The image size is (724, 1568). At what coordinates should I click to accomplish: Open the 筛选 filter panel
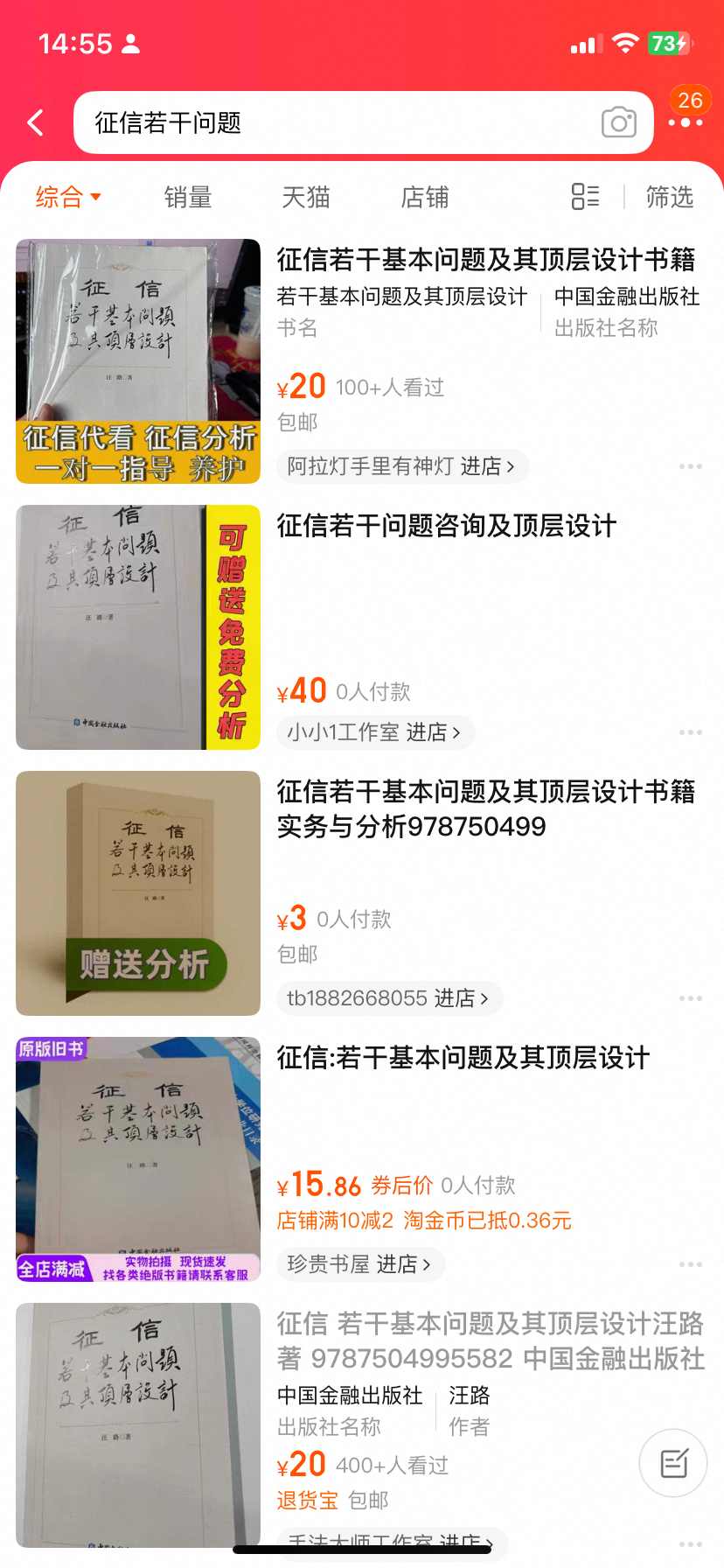pos(669,198)
